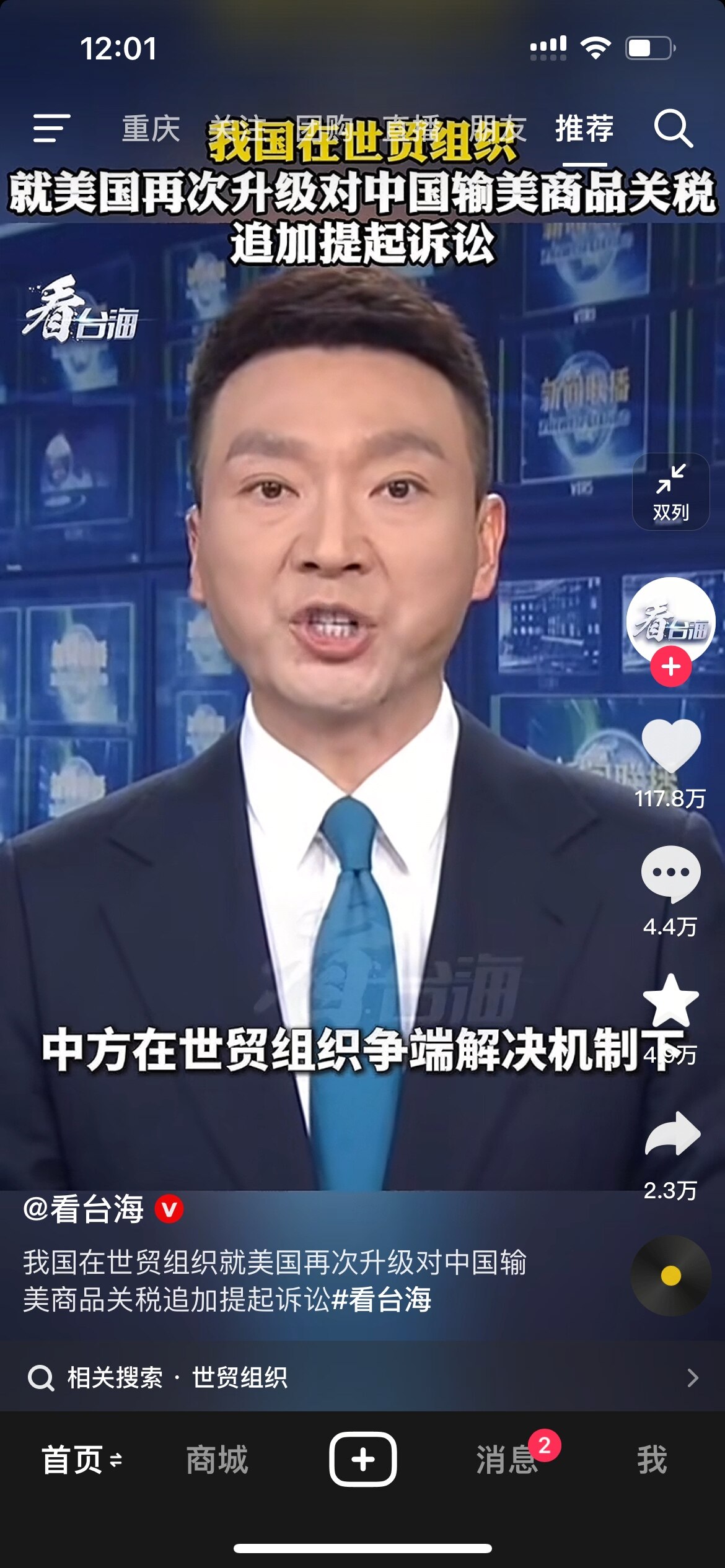Image resolution: width=725 pixels, height=1568 pixels.
Task: Open the search magnifier icon
Action: [673, 129]
